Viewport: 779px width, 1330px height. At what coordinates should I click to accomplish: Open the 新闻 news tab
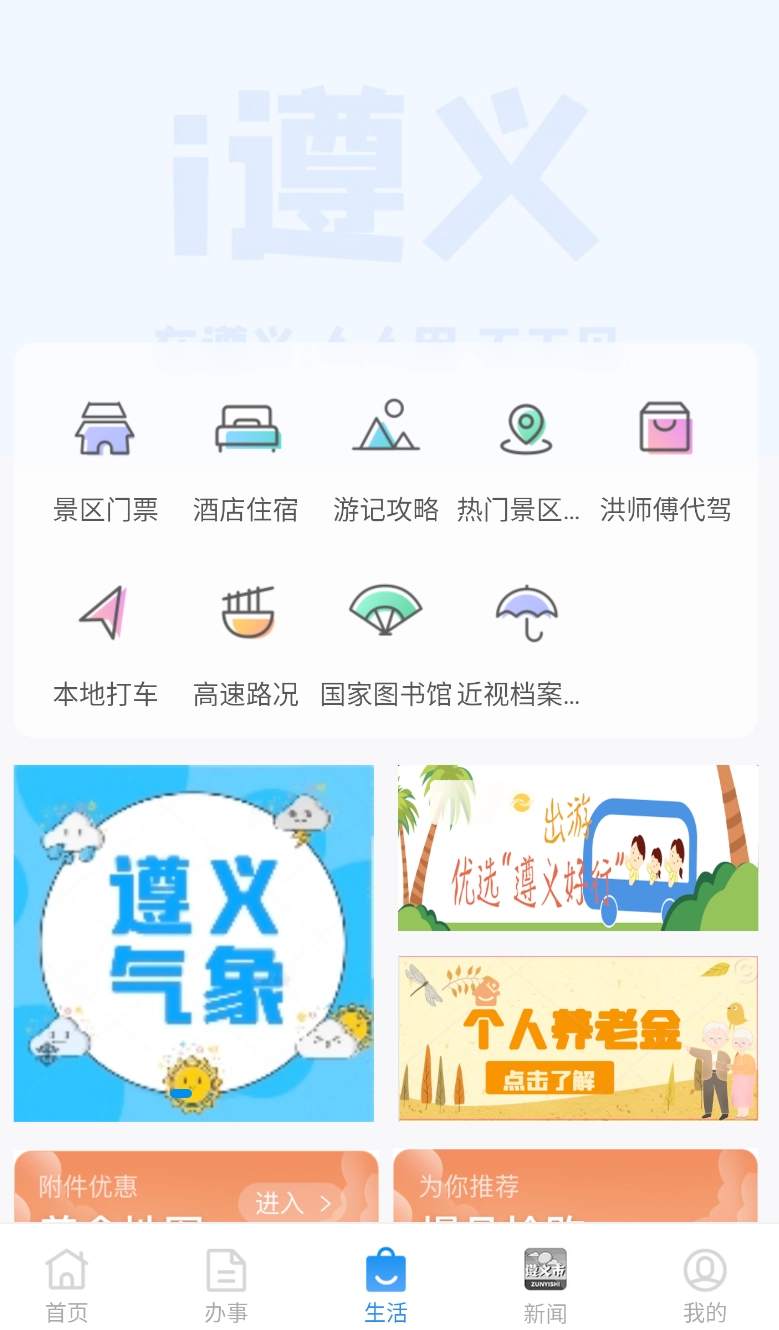click(545, 1285)
